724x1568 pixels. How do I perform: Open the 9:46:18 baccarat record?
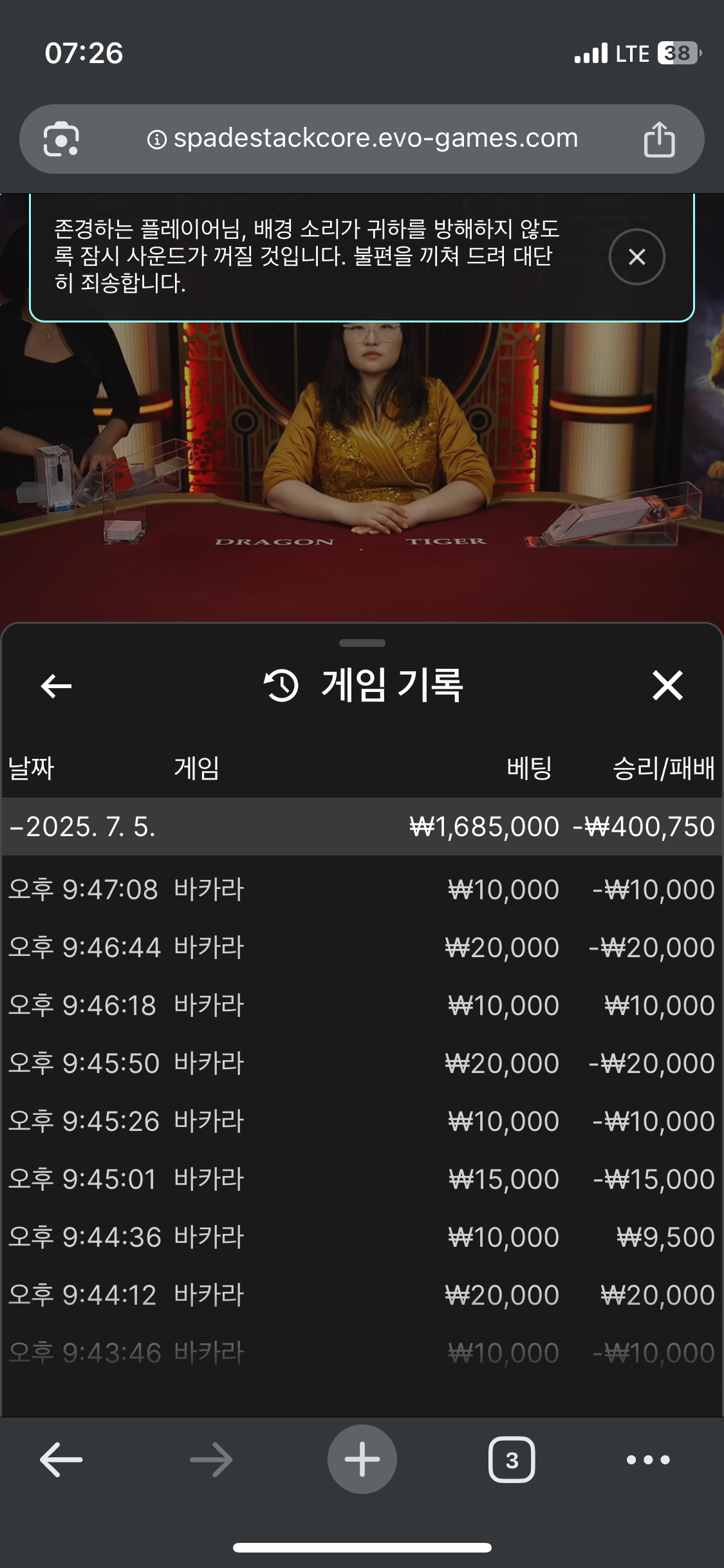click(360, 1005)
